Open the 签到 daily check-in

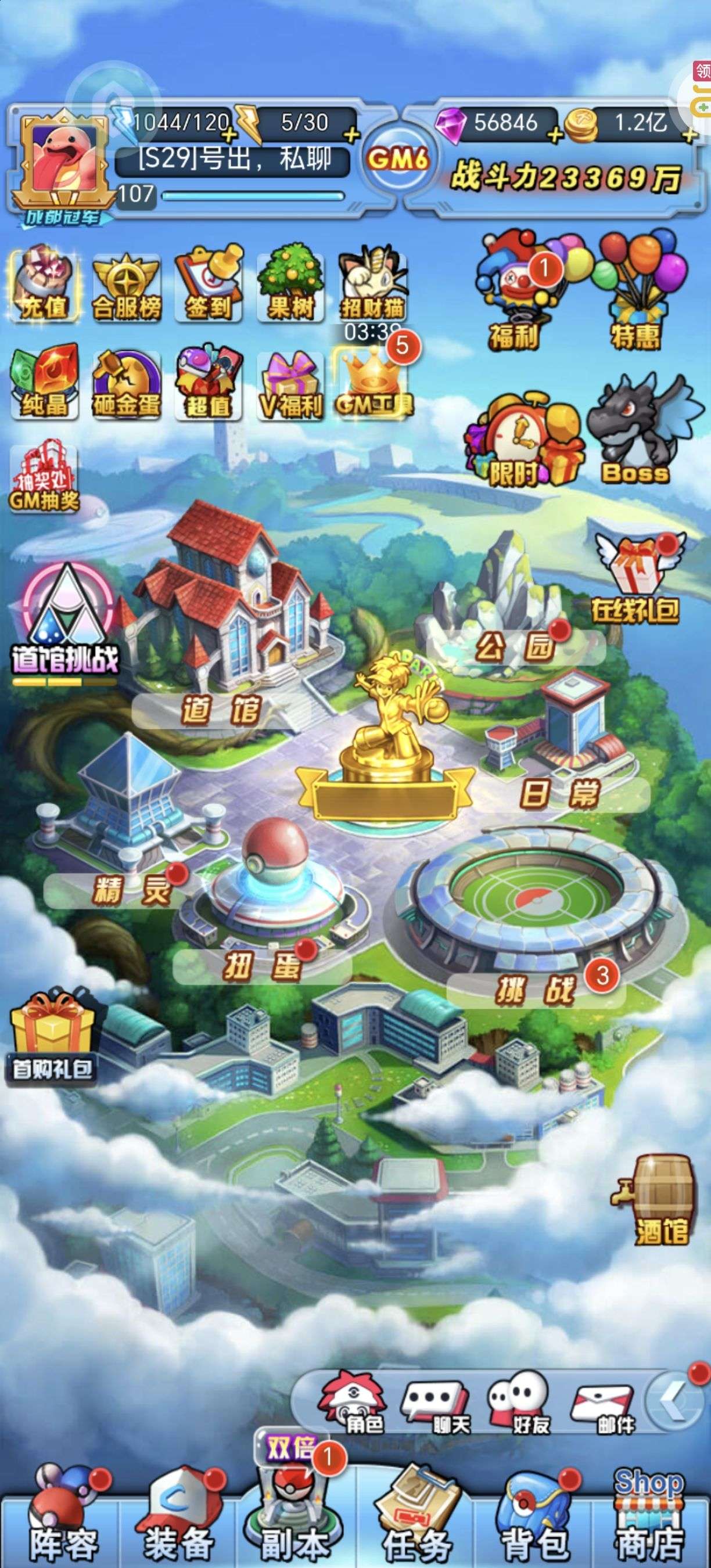(x=208, y=285)
